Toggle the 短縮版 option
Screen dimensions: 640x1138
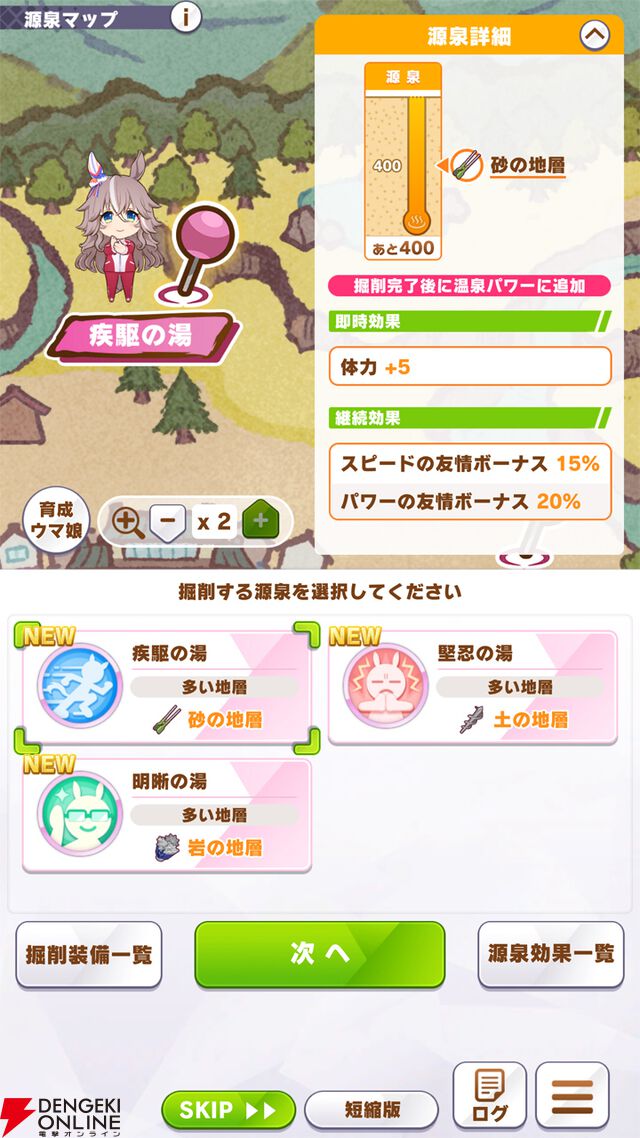point(371,1109)
